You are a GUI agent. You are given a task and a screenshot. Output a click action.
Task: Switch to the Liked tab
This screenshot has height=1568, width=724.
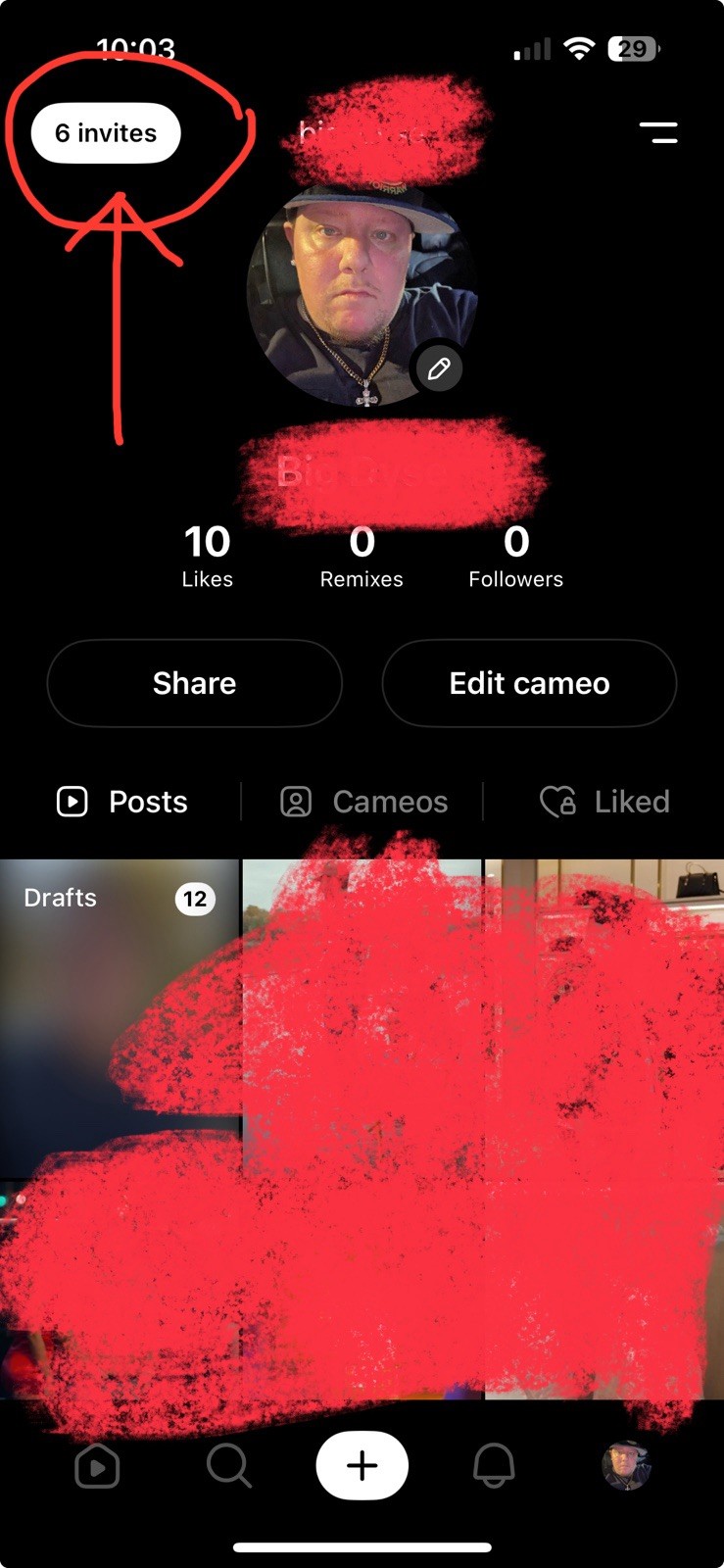click(604, 802)
